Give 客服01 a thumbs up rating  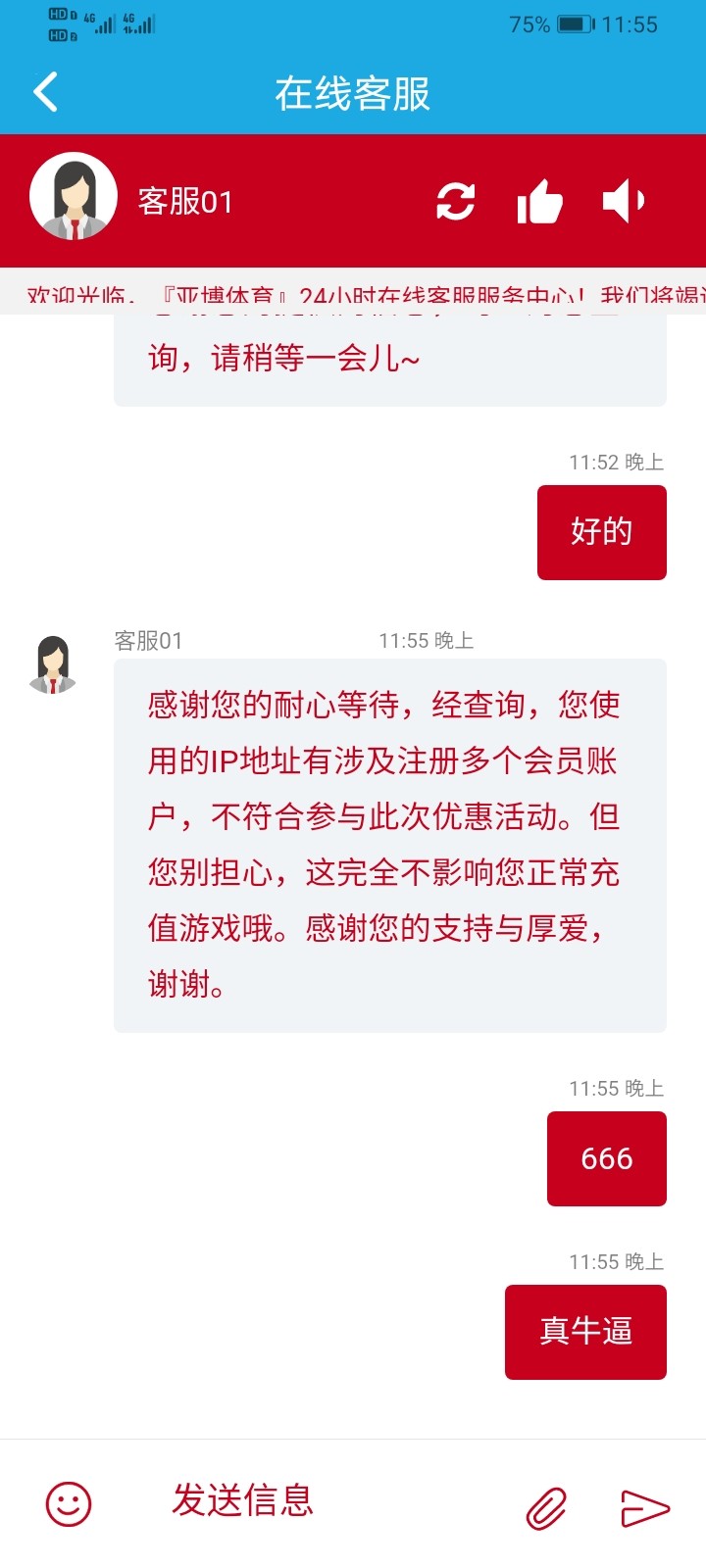pyautogui.click(x=539, y=202)
